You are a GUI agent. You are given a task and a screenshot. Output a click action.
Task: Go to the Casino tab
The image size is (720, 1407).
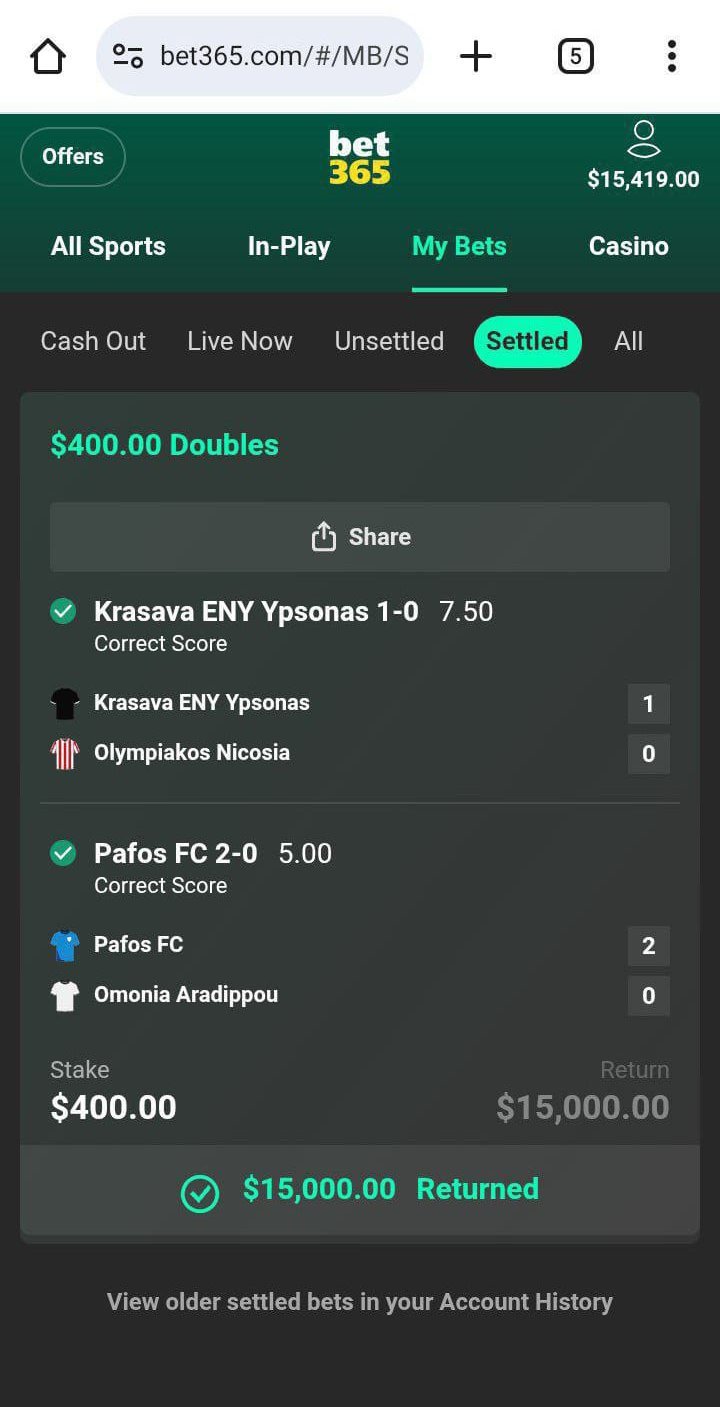pyautogui.click(x=628, y=247)
